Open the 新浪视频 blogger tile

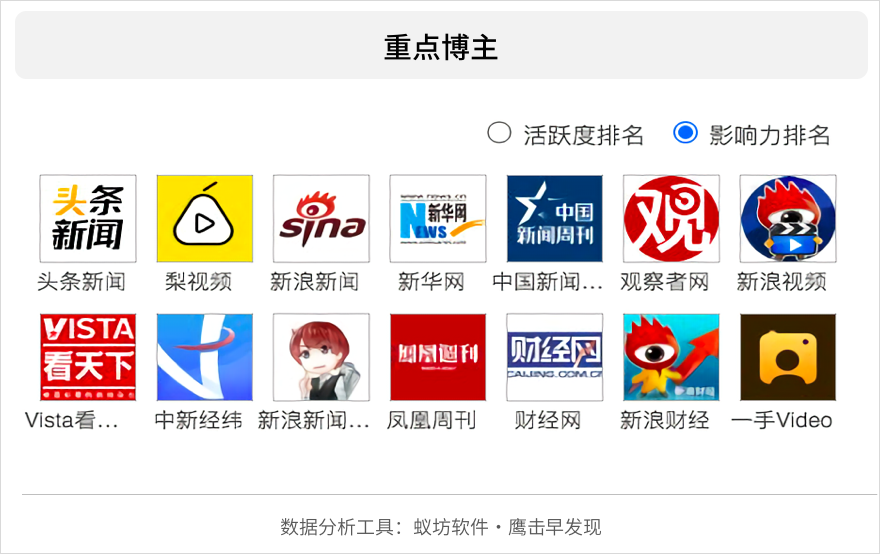pos(788,219)
